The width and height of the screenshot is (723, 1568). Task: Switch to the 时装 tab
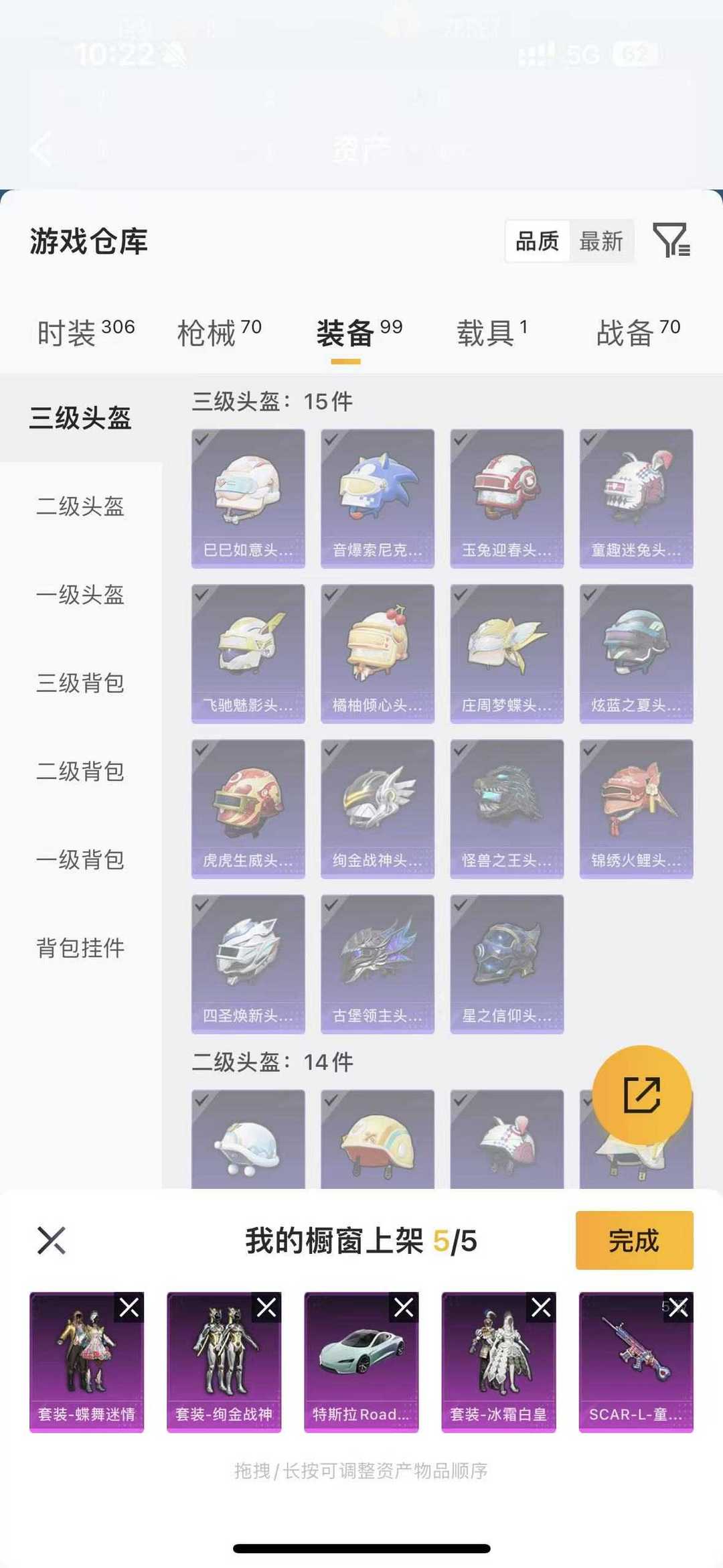coord(85,332)
